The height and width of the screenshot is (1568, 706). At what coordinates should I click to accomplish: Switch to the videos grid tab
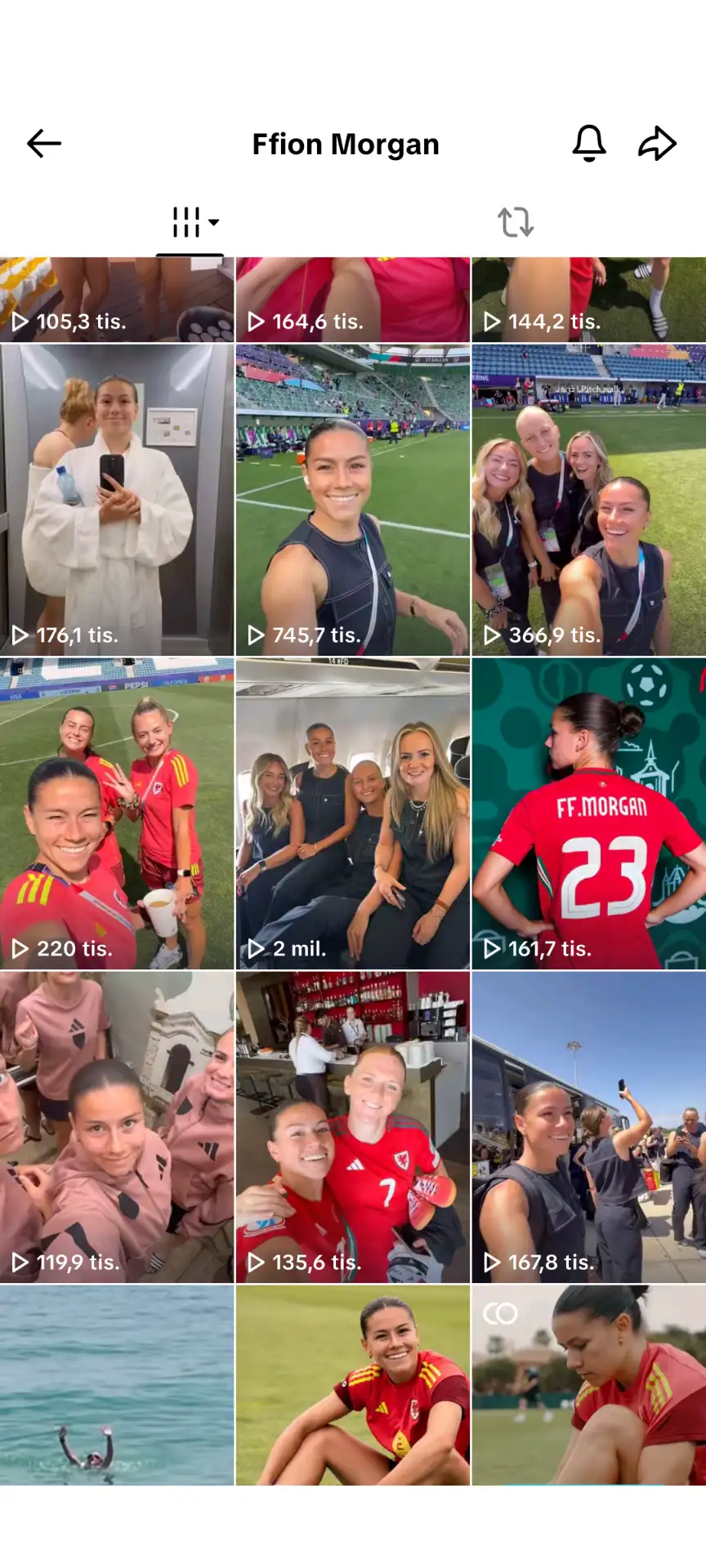click(190, 222)
